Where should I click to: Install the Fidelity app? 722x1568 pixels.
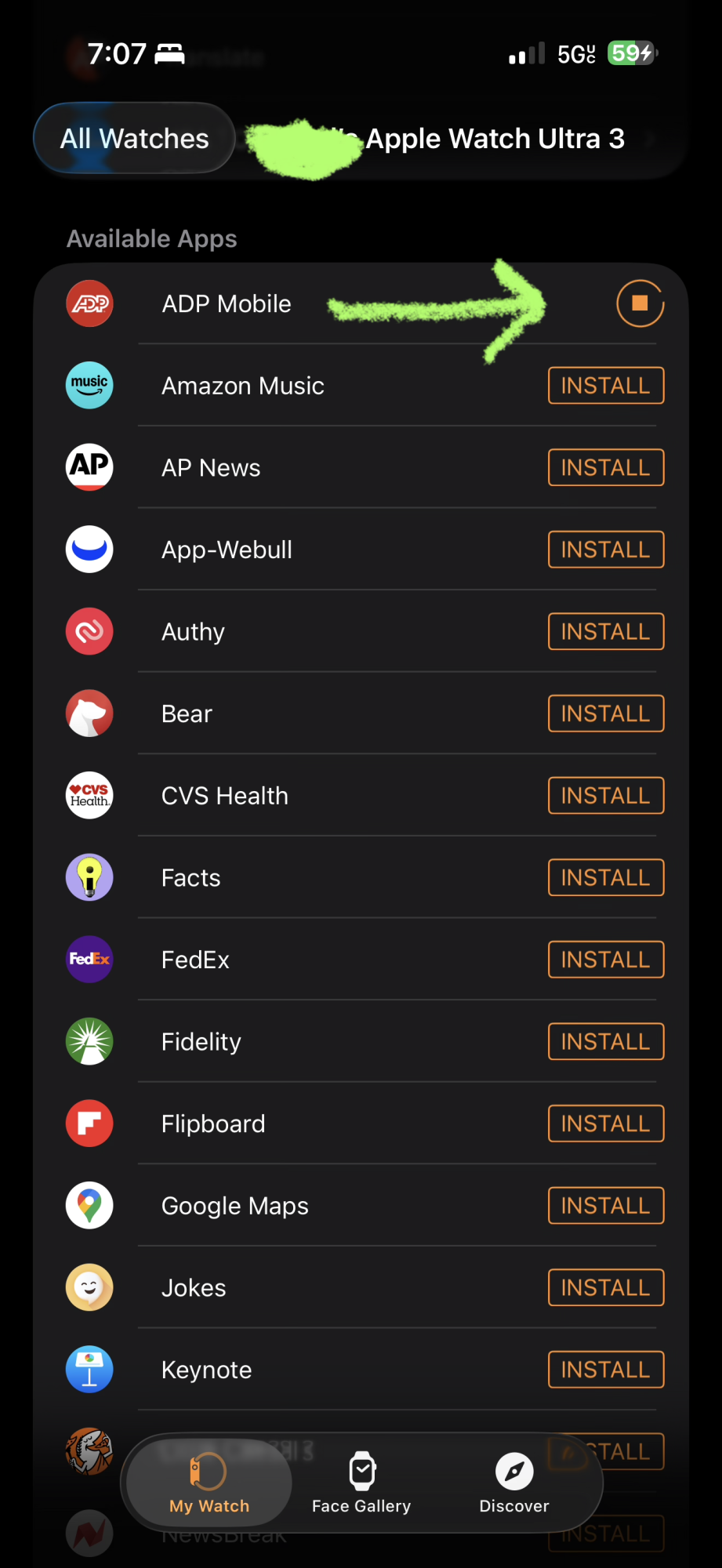point(605,1042)
